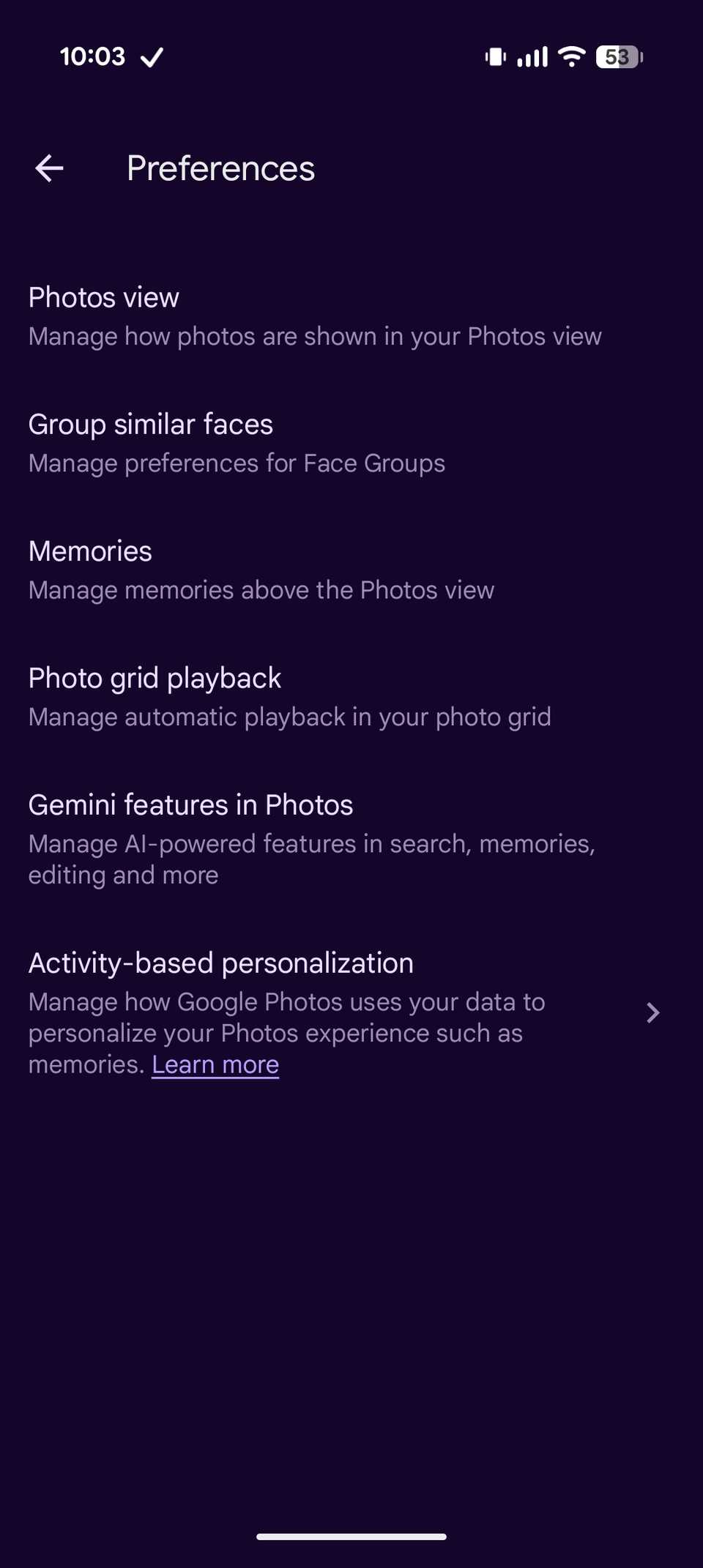Open Activity-based personalization settings
This screenshot has width=703, height=1568.
tap(220, 962)
